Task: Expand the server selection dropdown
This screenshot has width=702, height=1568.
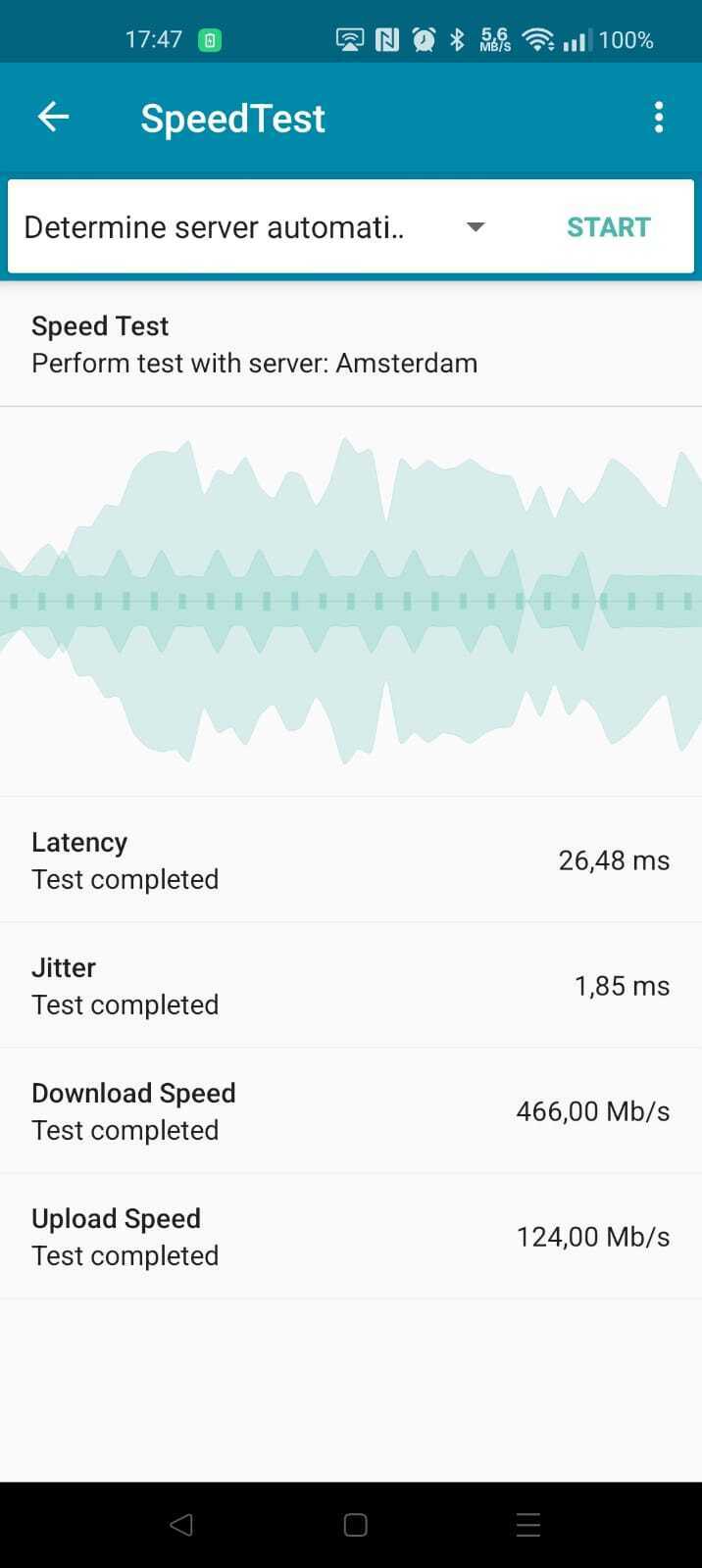Action: coord(255,227)
